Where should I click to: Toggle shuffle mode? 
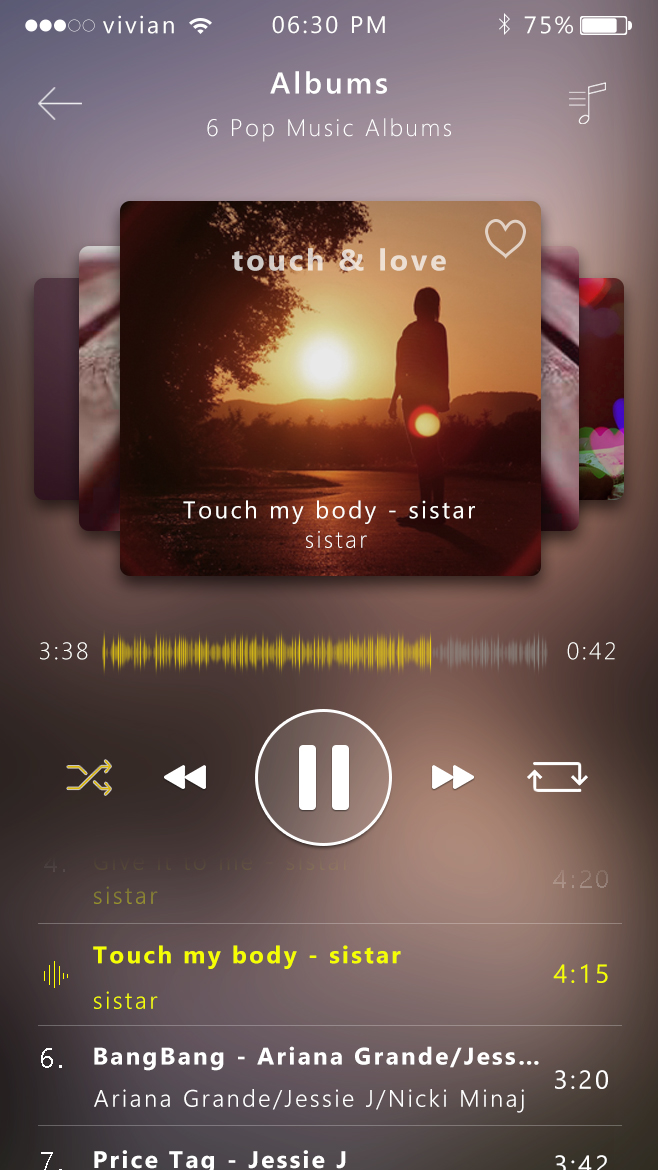point(88,777)
